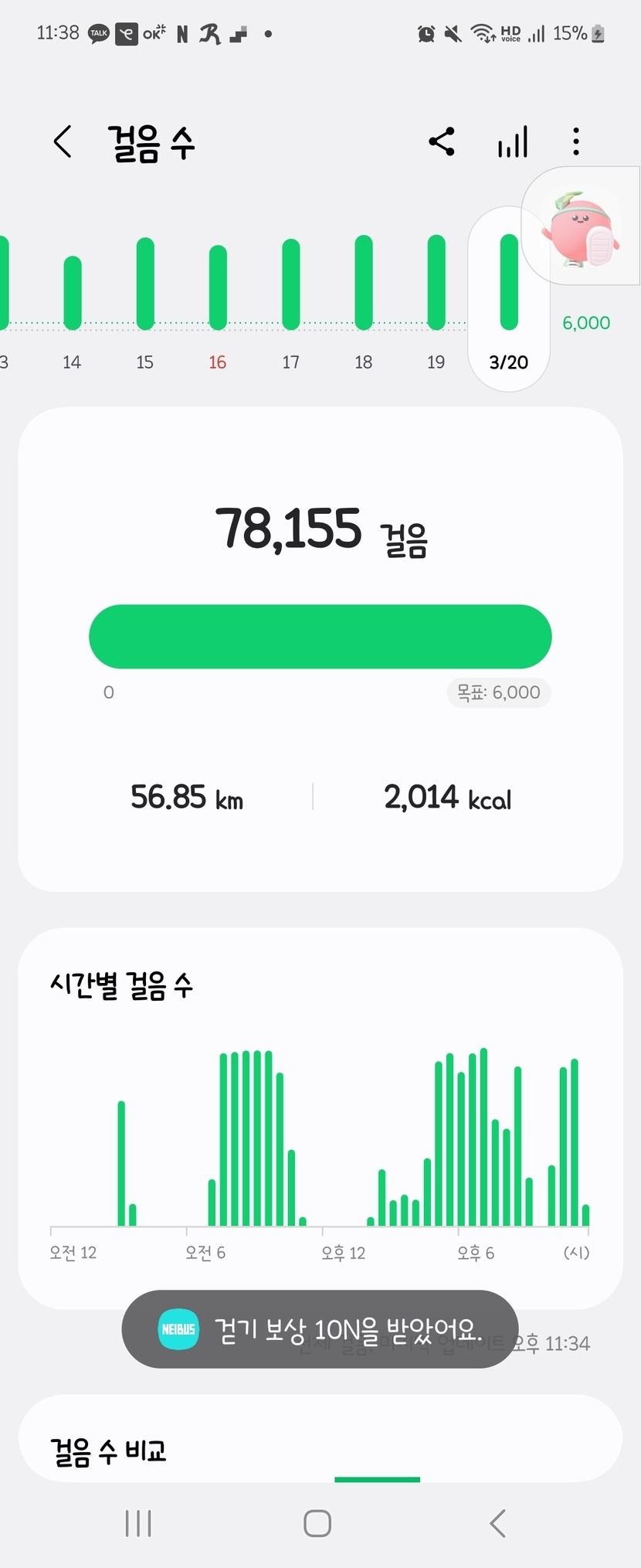Open recent apps from the navigation bar
The height and width of the screenshot is (1568, 641).
(138, 1523)
